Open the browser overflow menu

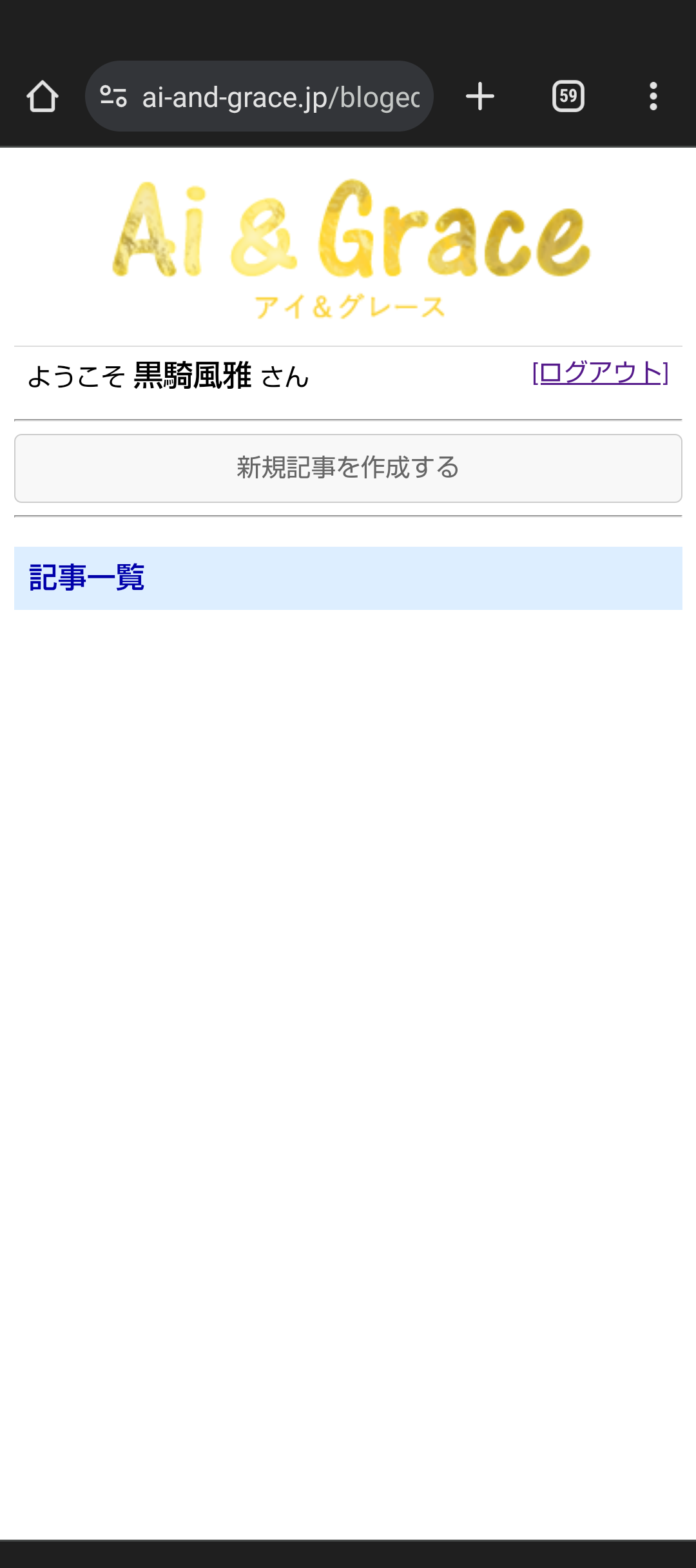[653, 97]
